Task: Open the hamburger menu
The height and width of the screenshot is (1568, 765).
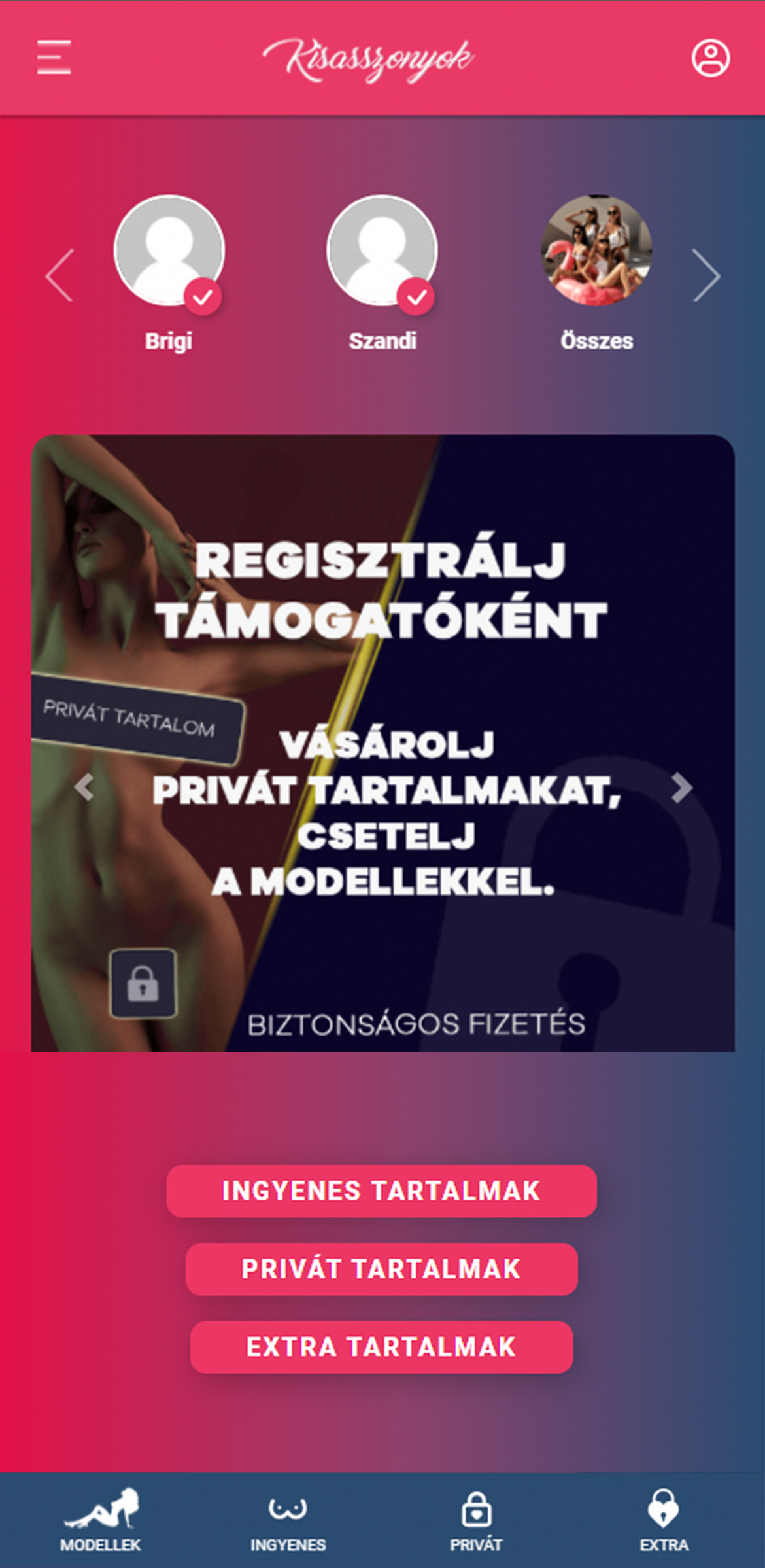Action: (x=54, y=58)
